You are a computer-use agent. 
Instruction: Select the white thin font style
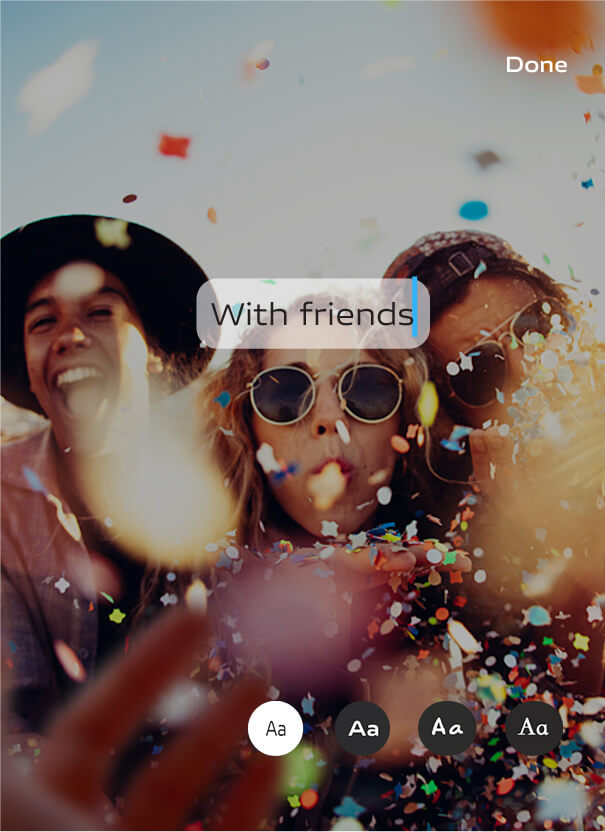tap(275, 728)
